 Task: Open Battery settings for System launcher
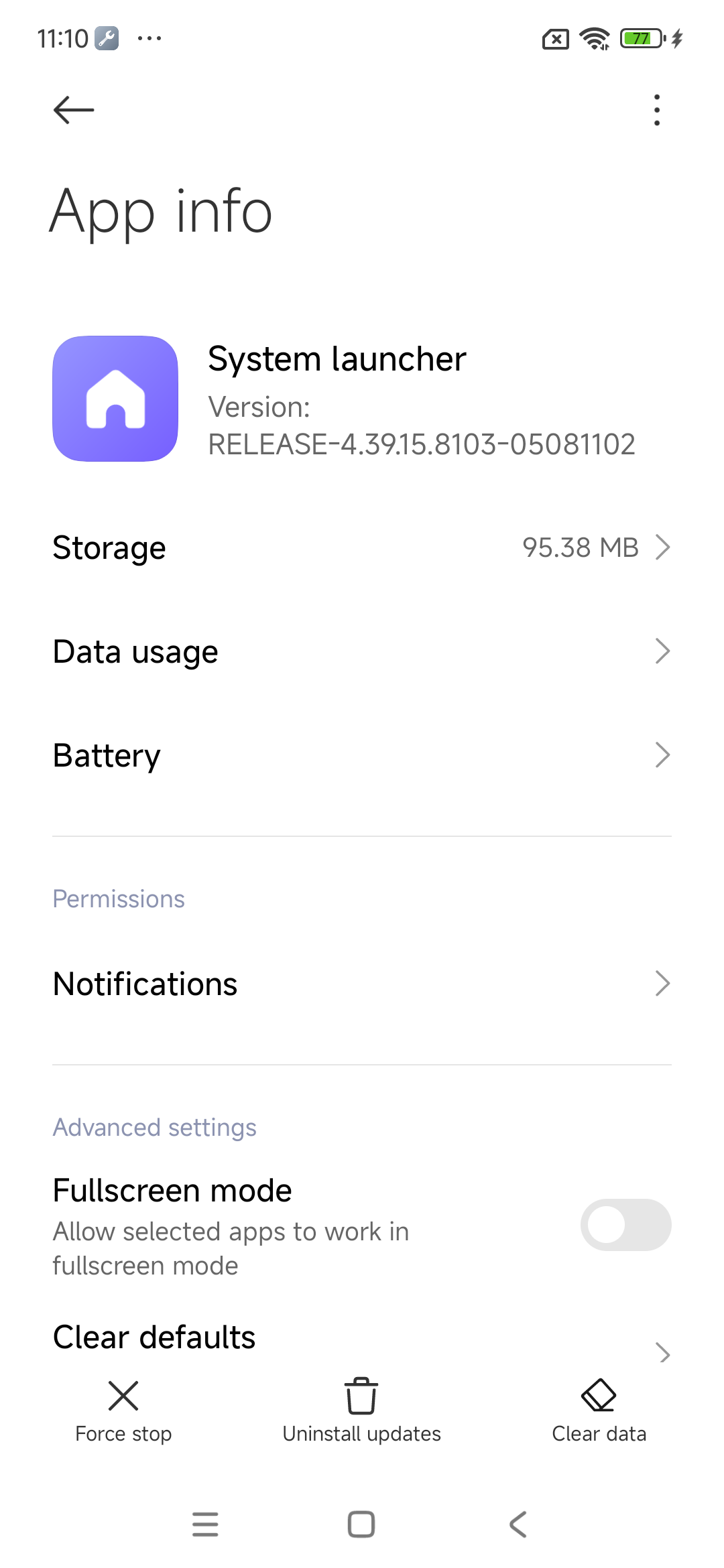pyautogui.click(x=362, y=755)
